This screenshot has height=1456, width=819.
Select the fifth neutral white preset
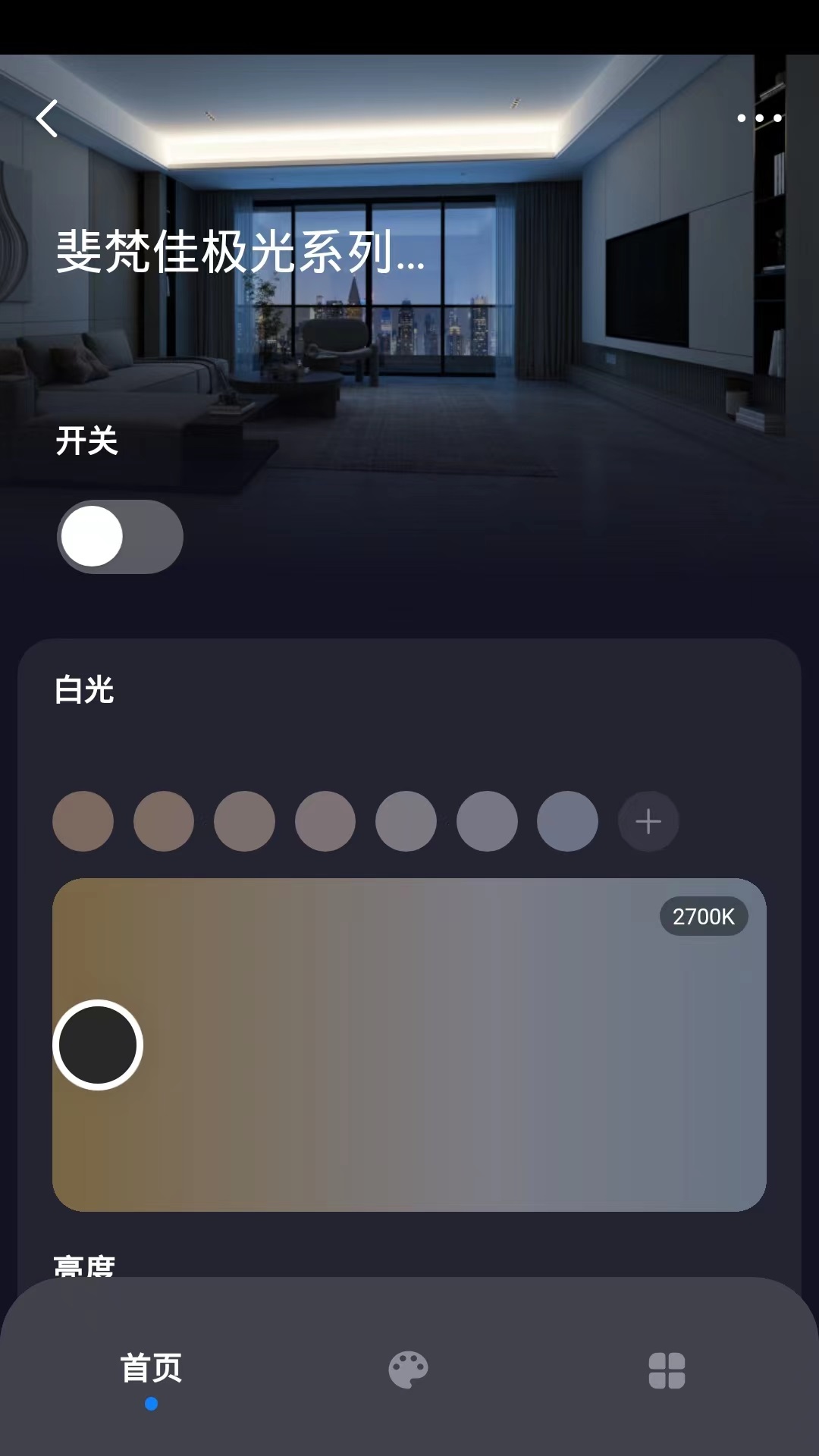coord(406,821)
